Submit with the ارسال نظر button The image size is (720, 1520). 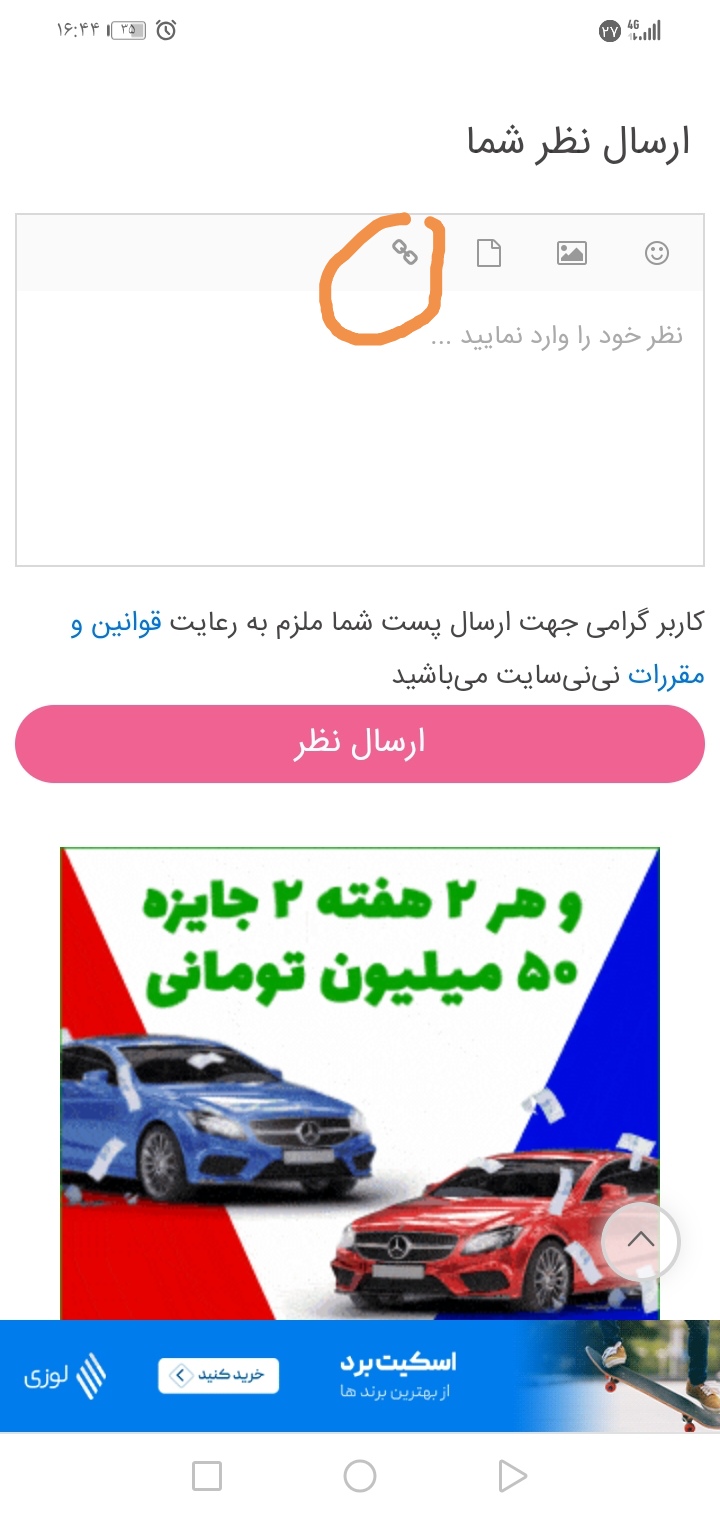pos(360,743)
